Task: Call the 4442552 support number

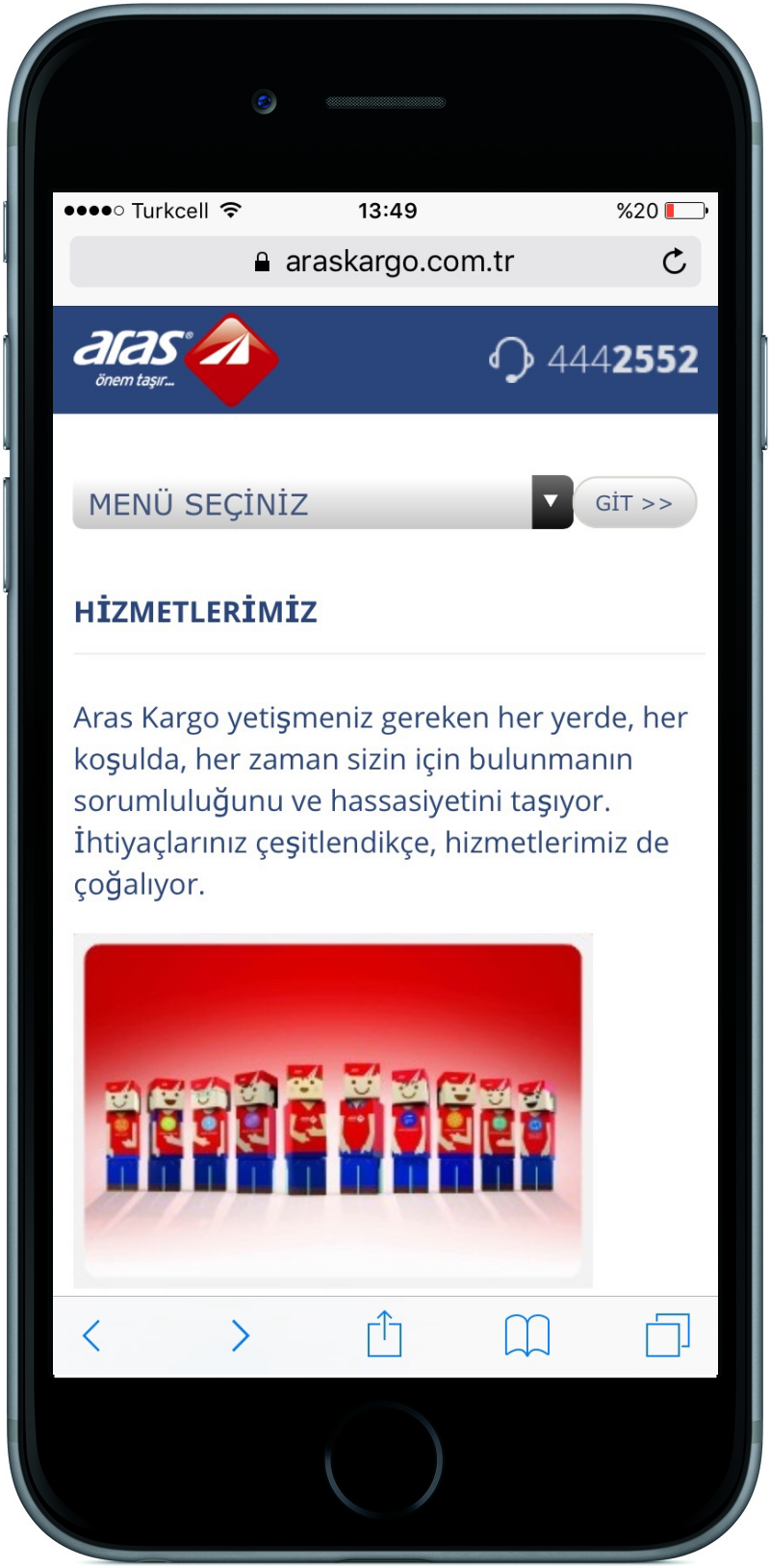Action: click(x=593, y=359)
